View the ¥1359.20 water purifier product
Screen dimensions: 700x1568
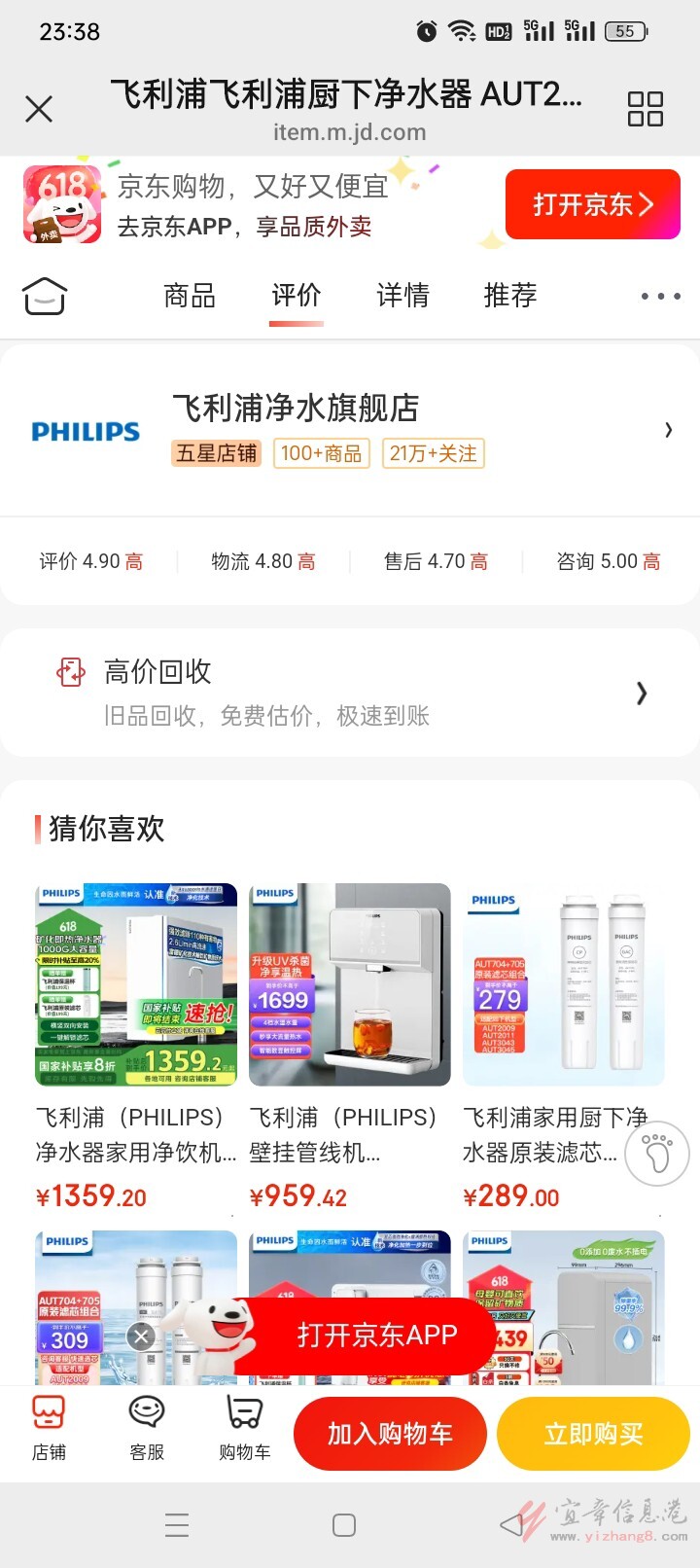(136, 1047)
